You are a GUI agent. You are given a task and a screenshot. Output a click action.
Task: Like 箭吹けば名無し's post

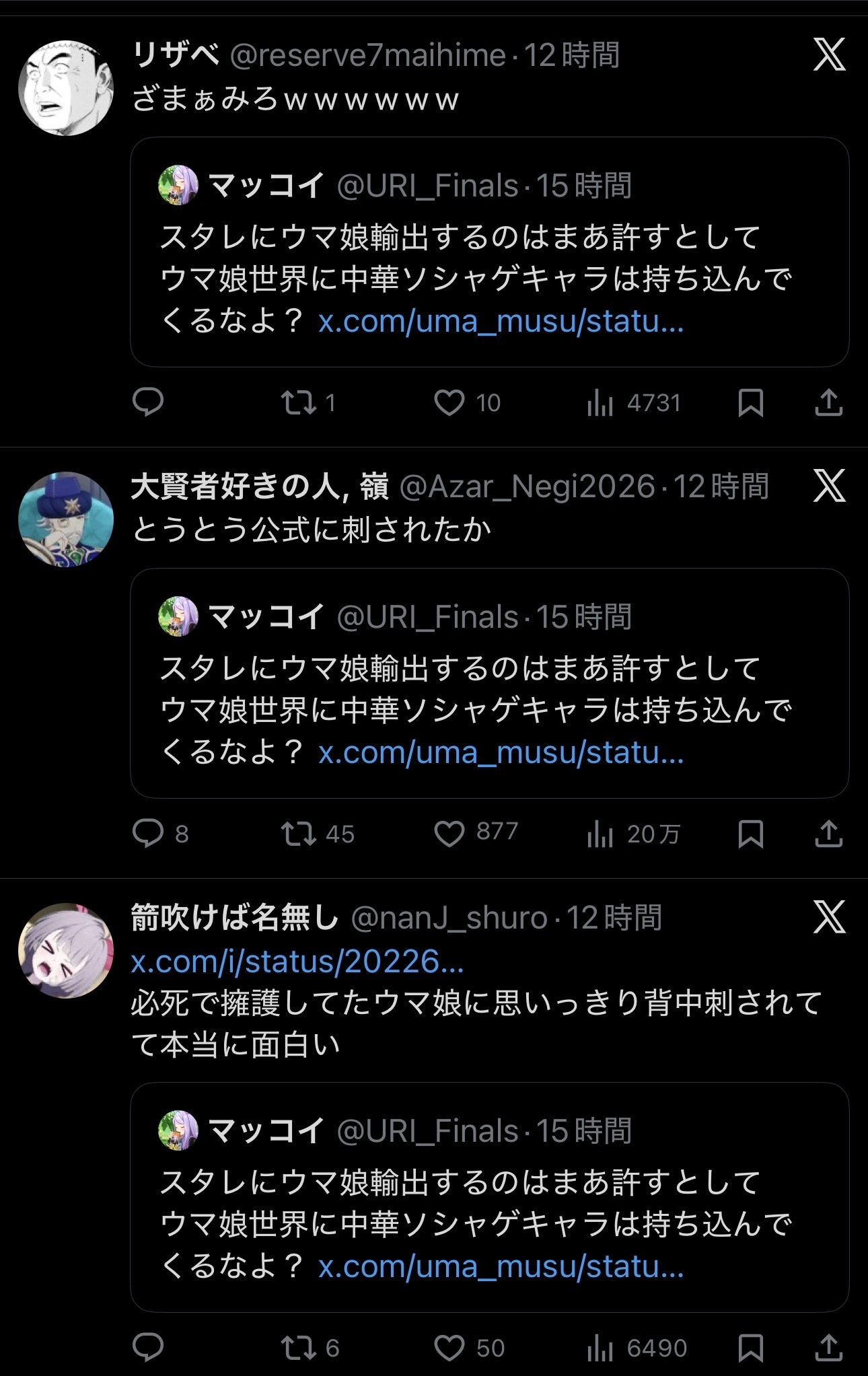pos(449,1348)
